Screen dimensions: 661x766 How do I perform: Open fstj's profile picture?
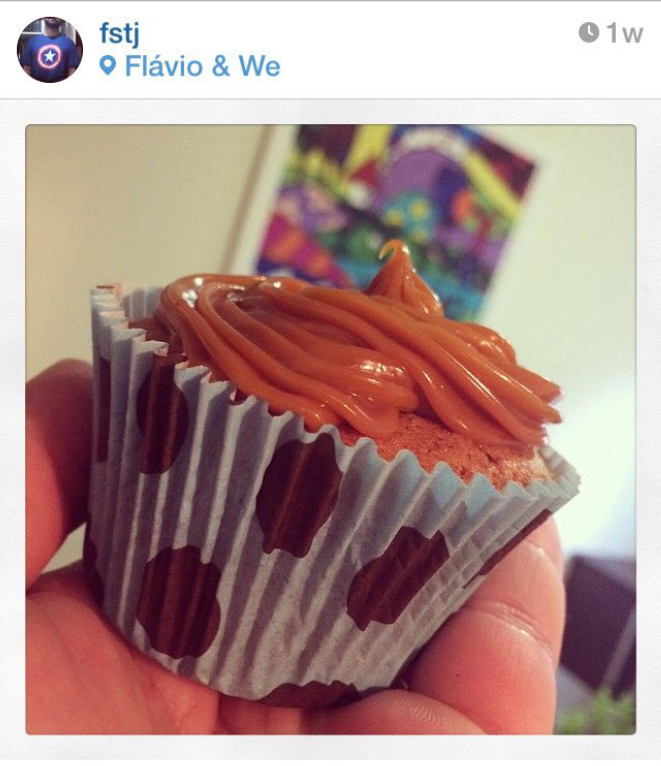click(x=50, y=50)
